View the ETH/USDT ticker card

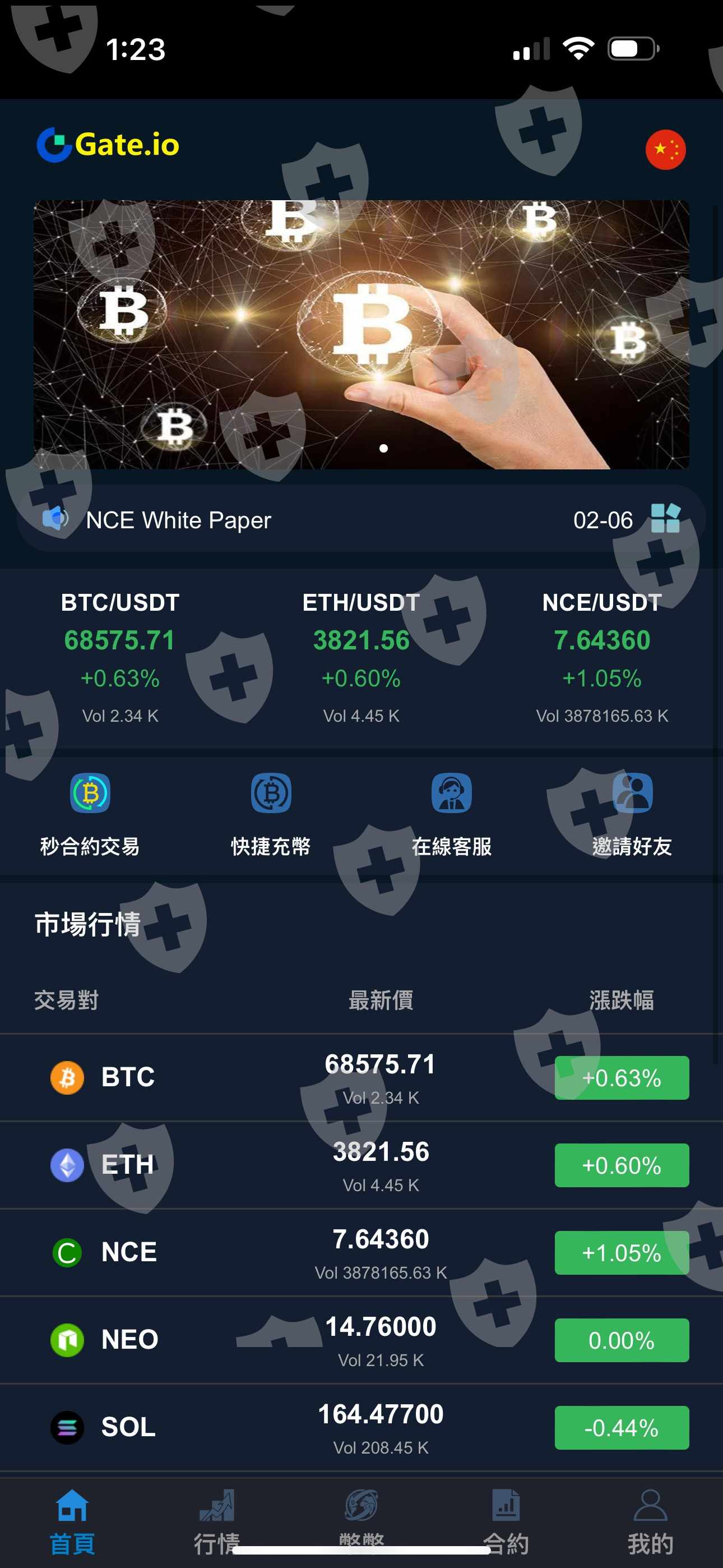(x=361, y=658)
